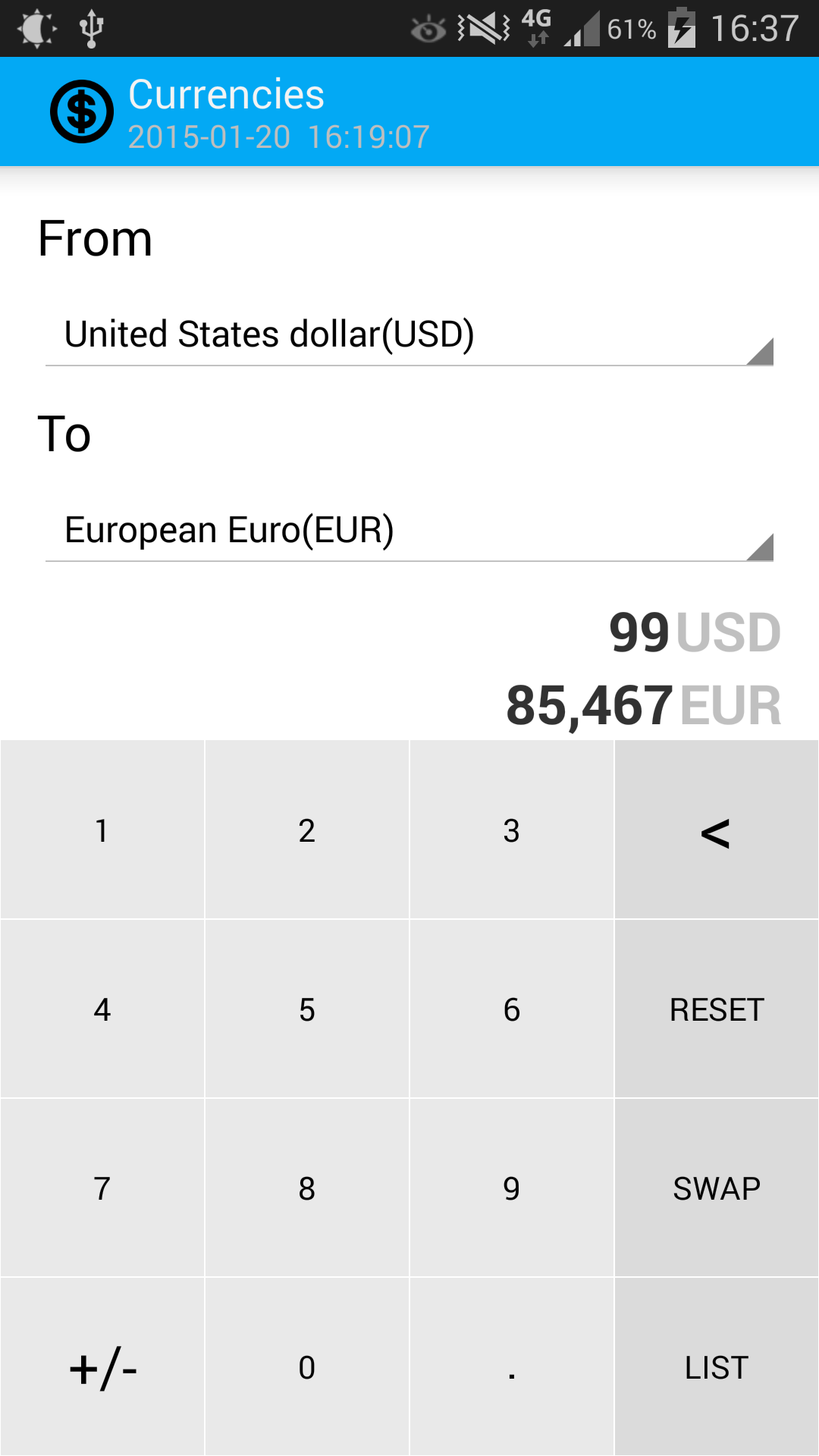Tap the USB connection status icon
Screen dimensions: 819x1456
tap(93, 28)
